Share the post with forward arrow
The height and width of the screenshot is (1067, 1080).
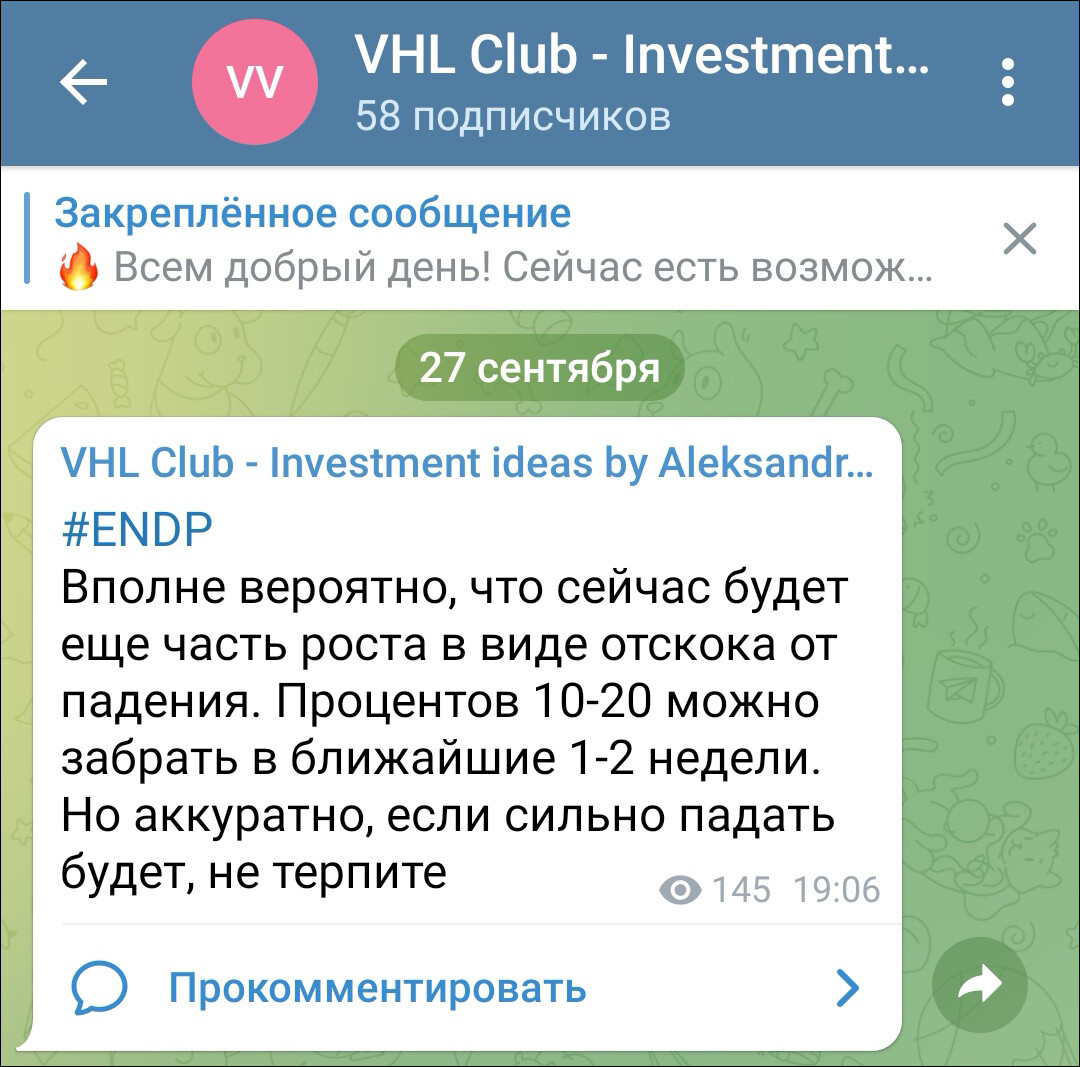point(979,988)
